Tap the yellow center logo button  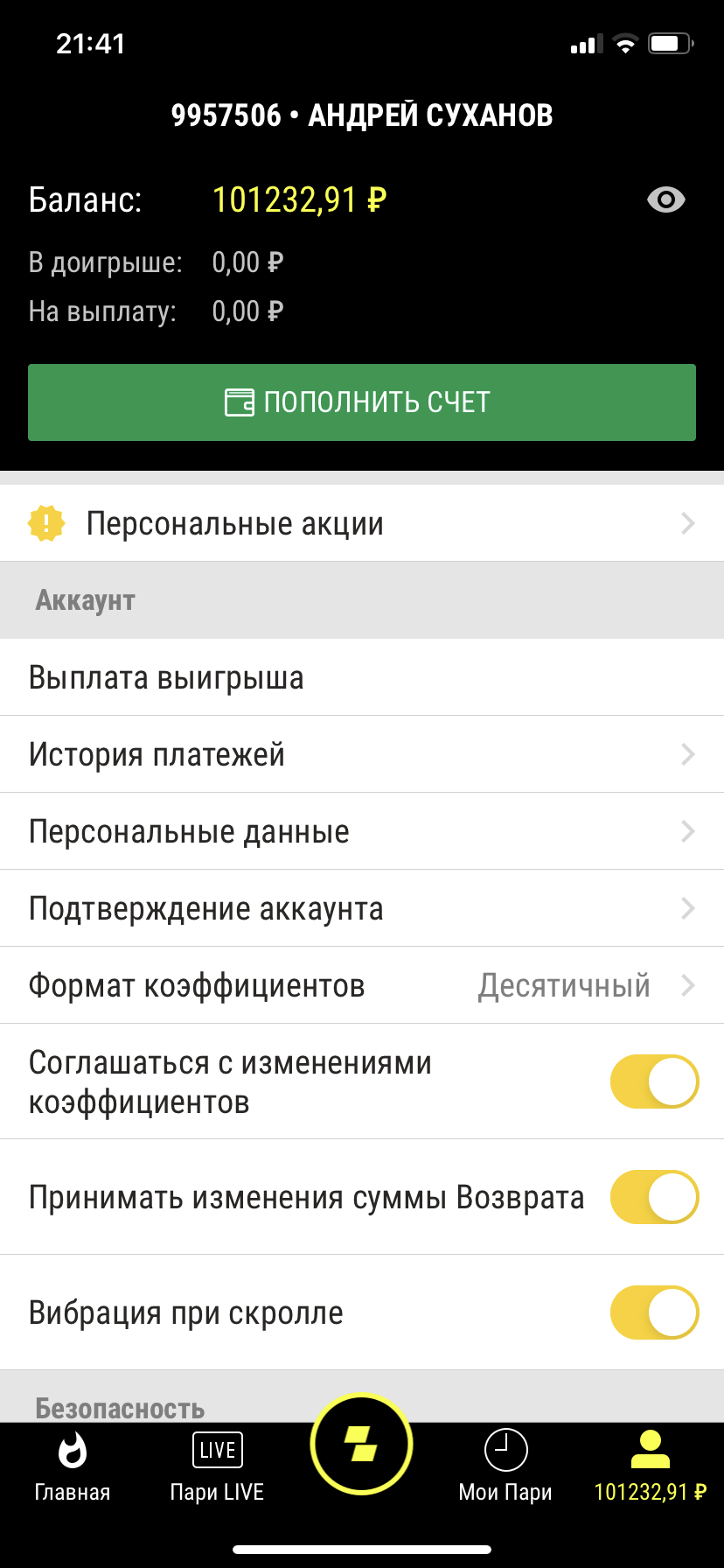pyautogui.click(x=361, y=1444)
